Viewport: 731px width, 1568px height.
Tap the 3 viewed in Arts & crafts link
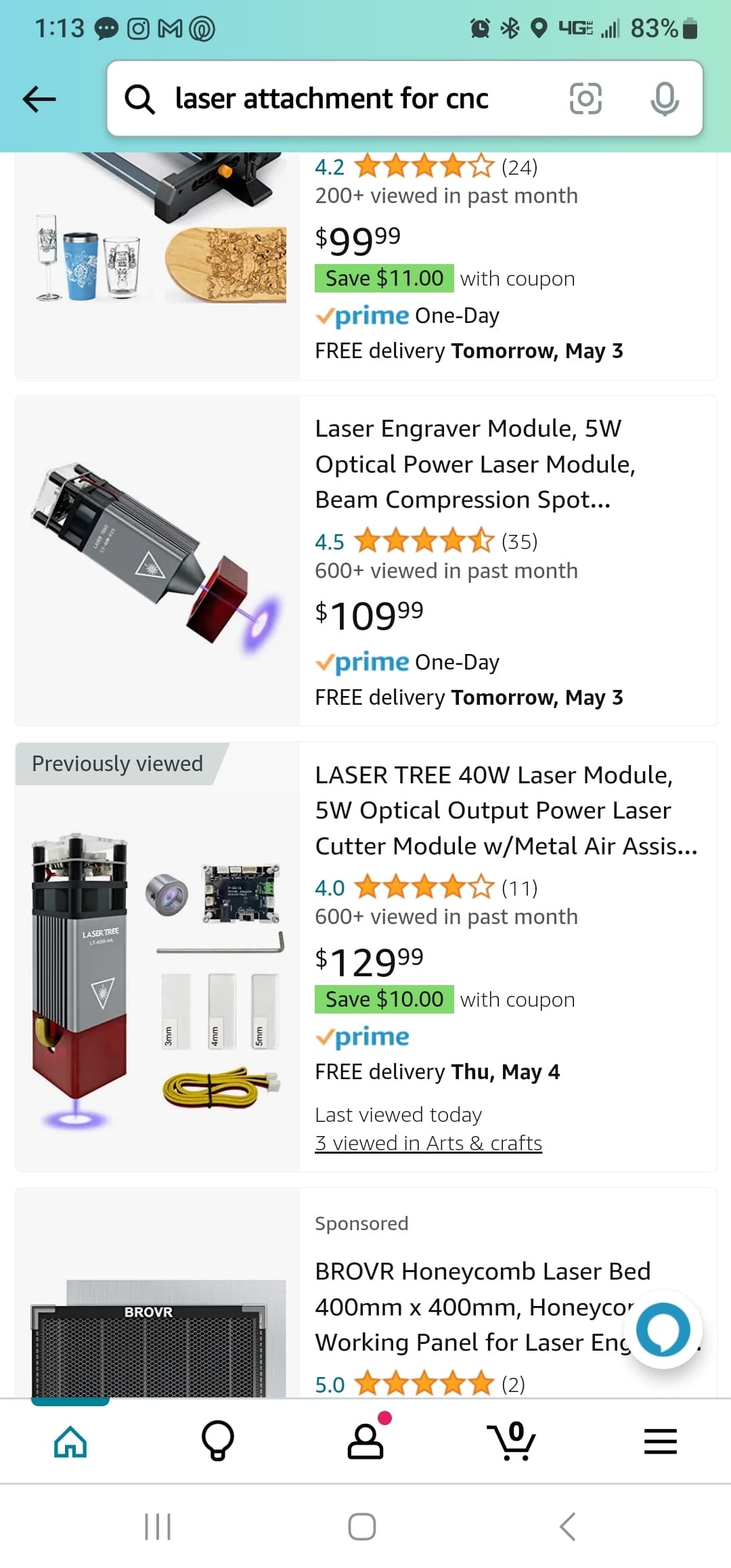(428, 1143)
